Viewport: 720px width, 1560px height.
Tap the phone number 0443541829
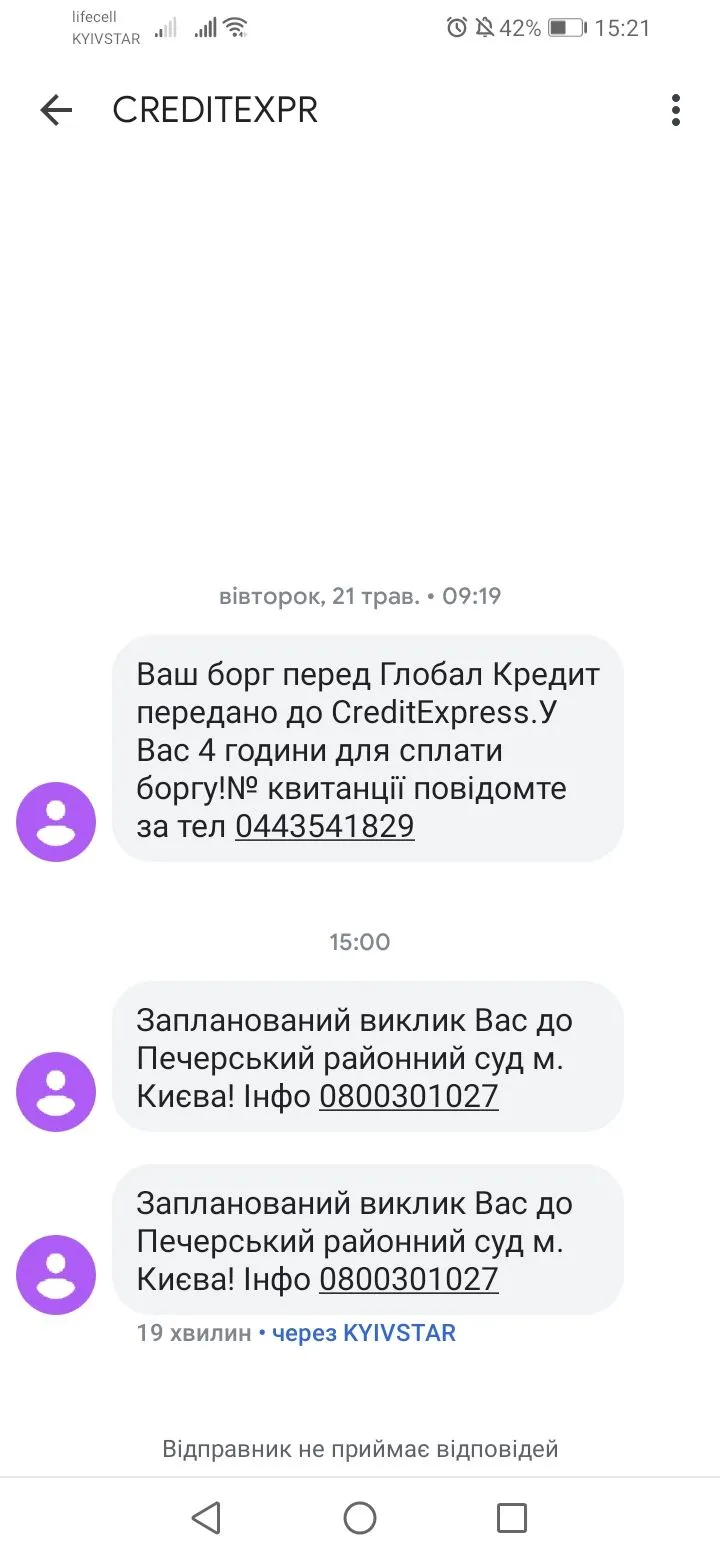click(324, 827)
